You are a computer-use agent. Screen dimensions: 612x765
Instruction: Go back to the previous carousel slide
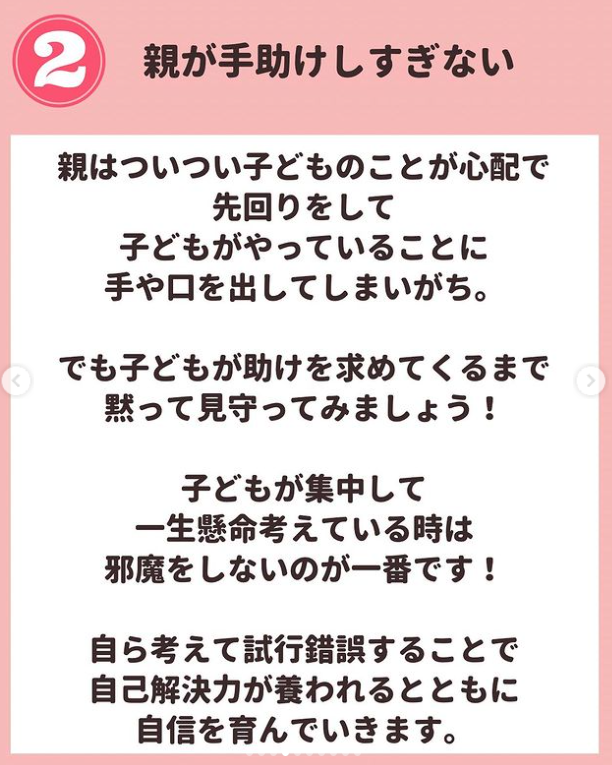16,380
